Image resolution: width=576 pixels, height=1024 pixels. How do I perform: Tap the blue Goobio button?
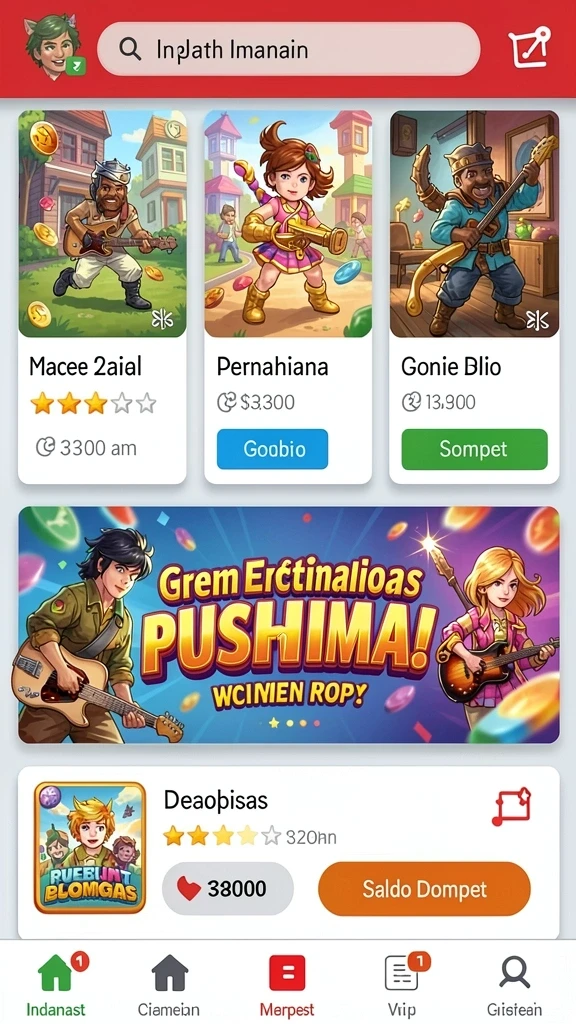pos(272,449)
